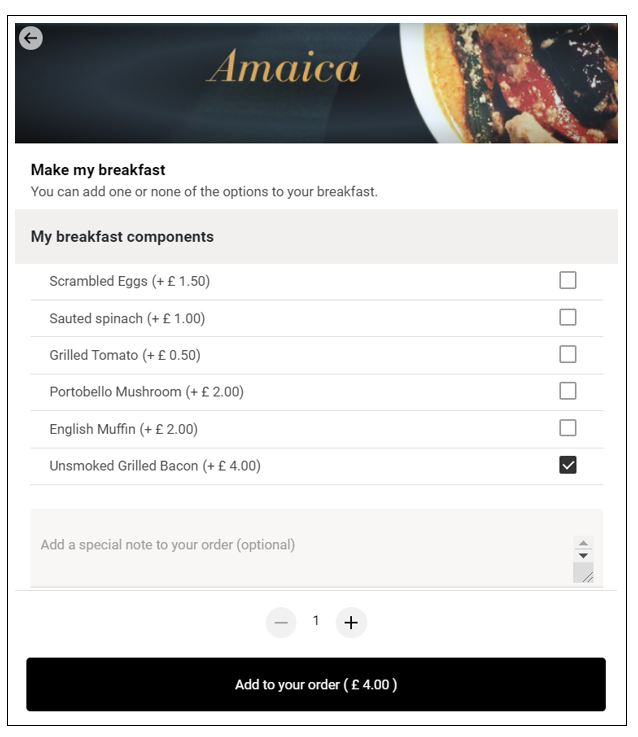Add Grilled Tomato to breakfast

(567, 354)
